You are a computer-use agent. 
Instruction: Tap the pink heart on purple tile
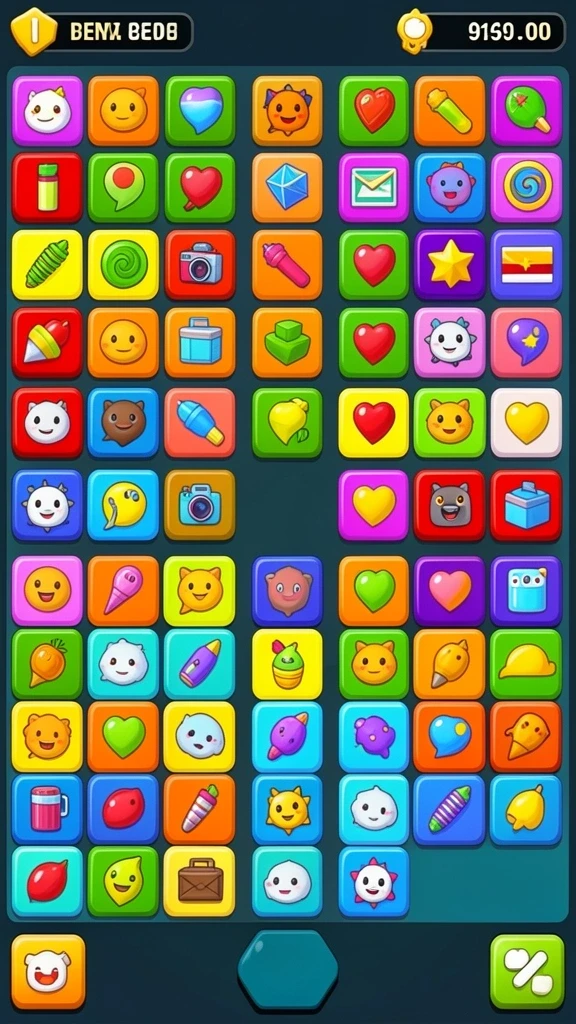[450, 591]
